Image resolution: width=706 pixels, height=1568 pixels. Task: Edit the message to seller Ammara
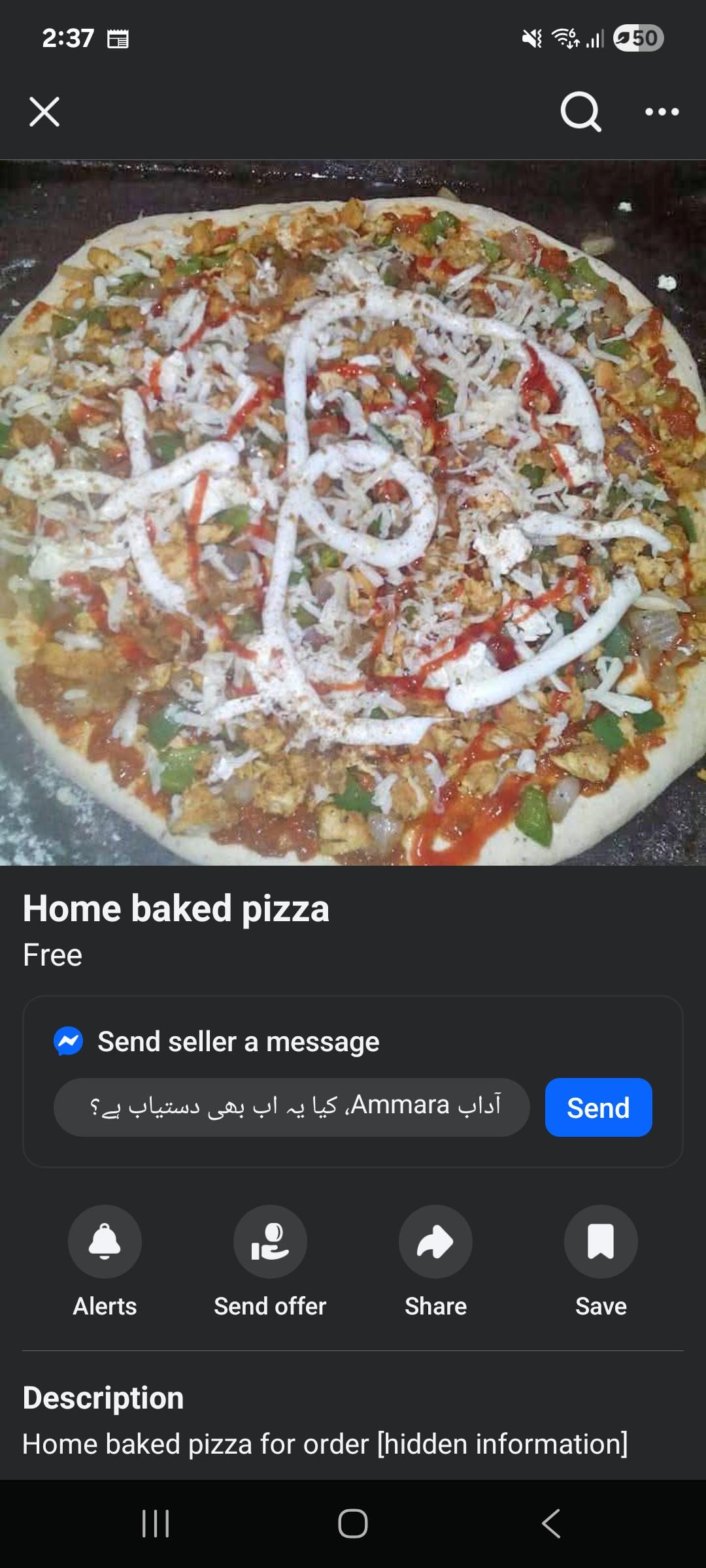(x=292, y=1107)
